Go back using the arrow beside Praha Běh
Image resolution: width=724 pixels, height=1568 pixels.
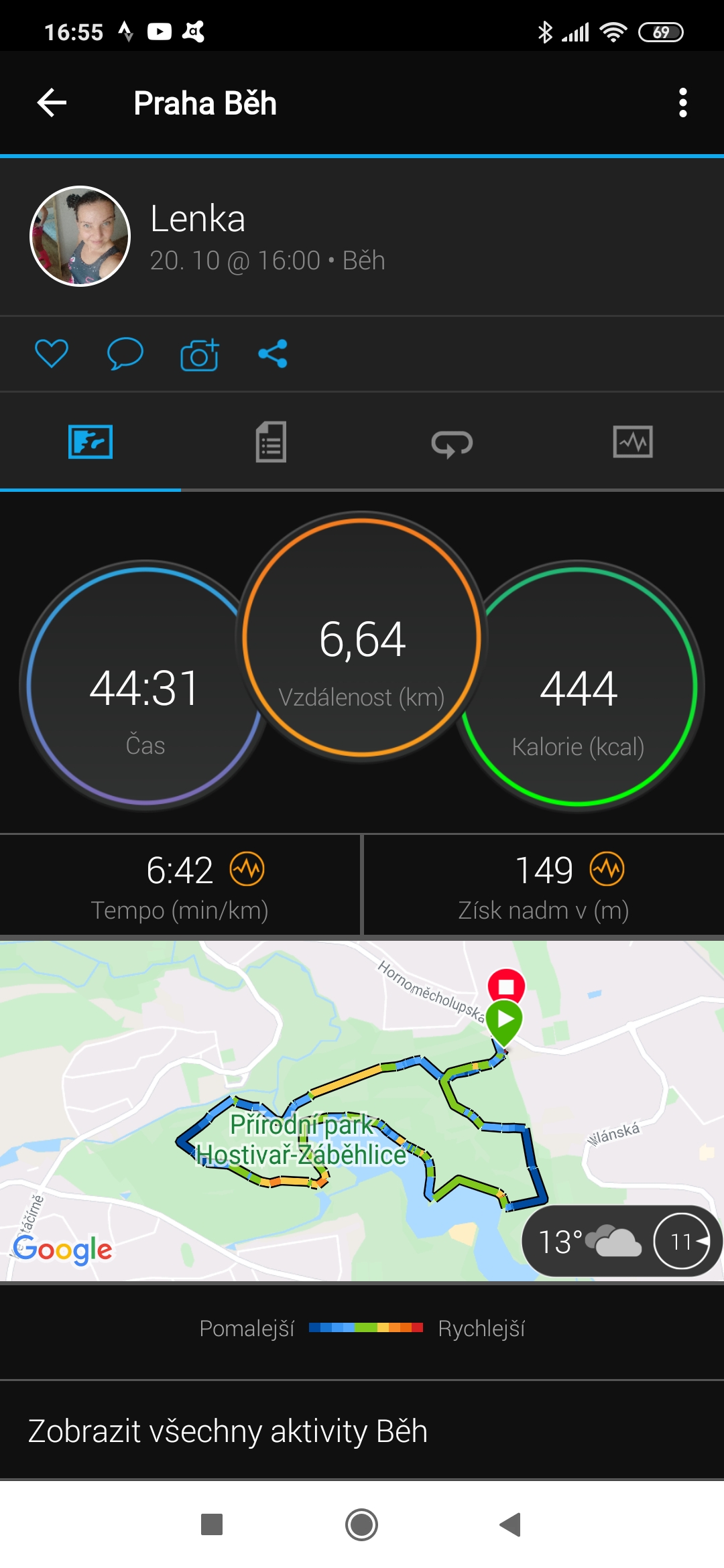(x=52, y=103)
